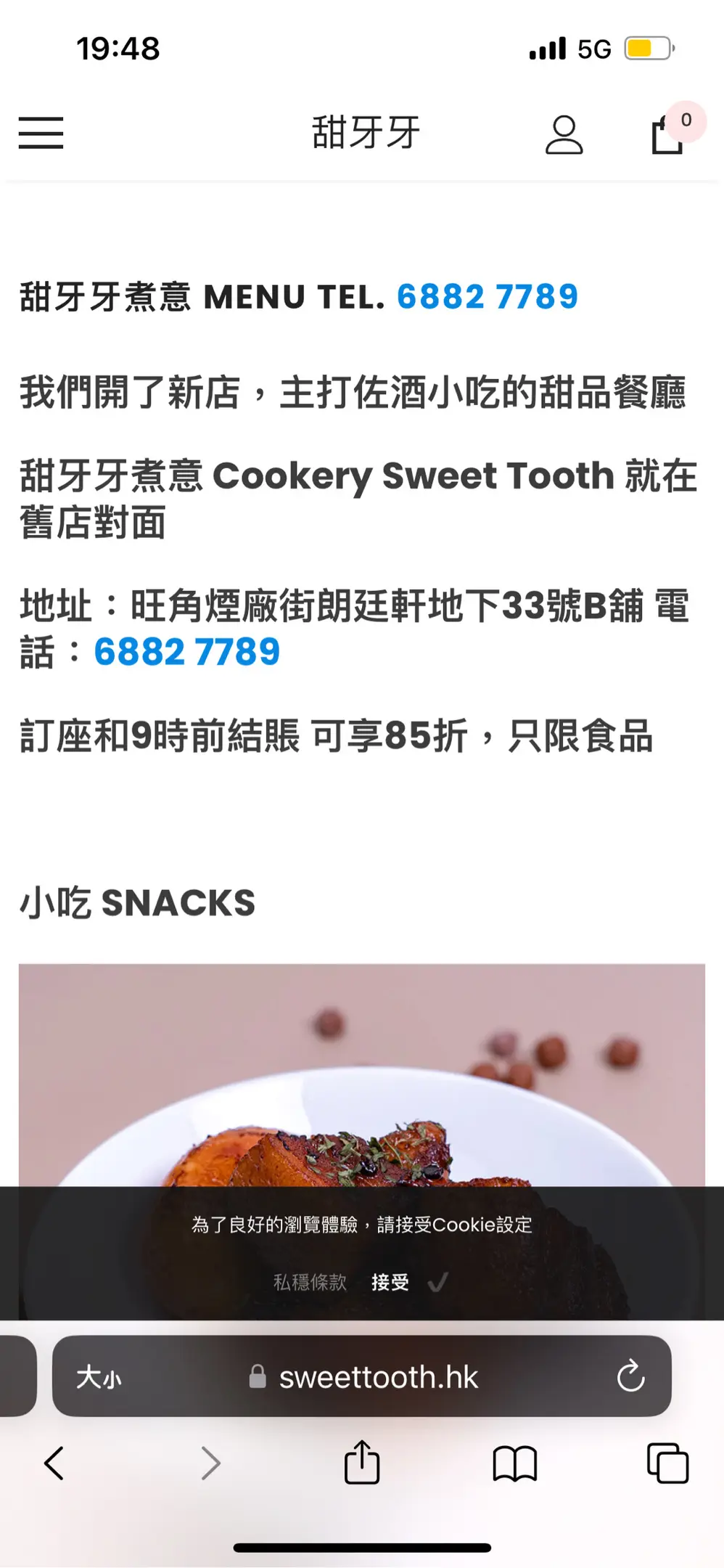Open the snack dish photo
Image resolution: width=724 pixels, height=1568 pixels.
(361, 1074)
